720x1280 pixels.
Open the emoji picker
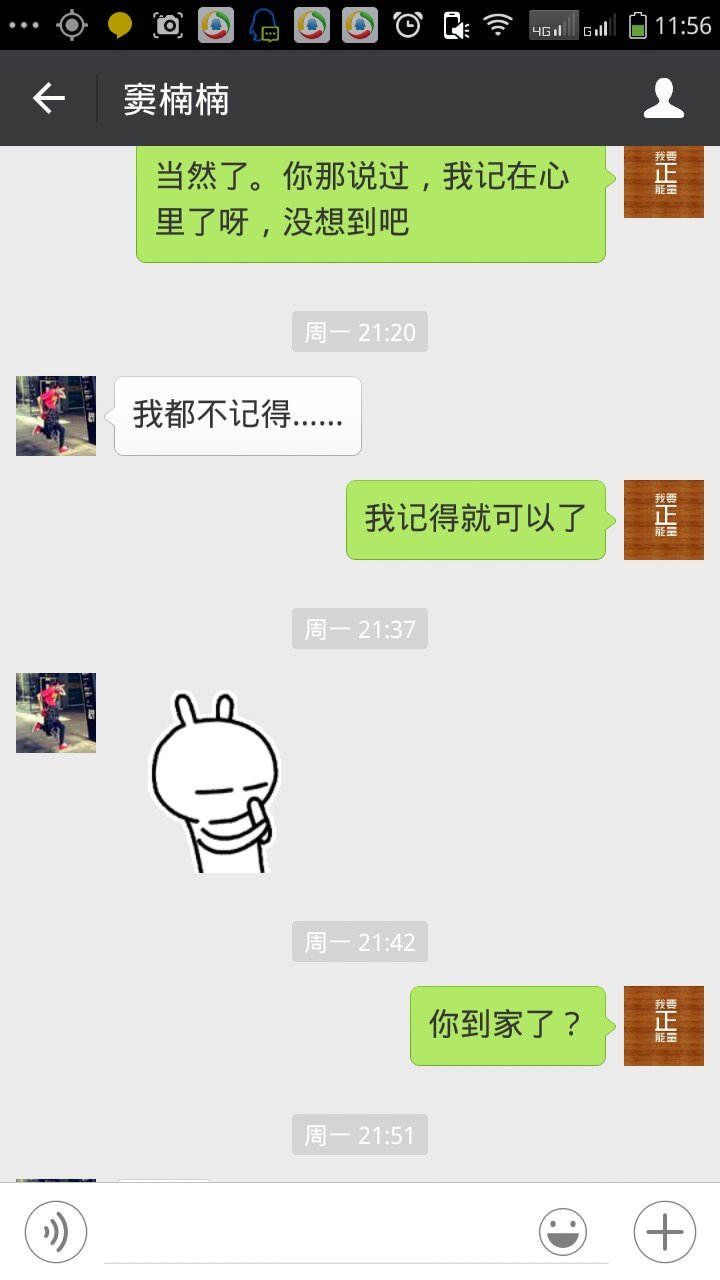coord(563,1232)
